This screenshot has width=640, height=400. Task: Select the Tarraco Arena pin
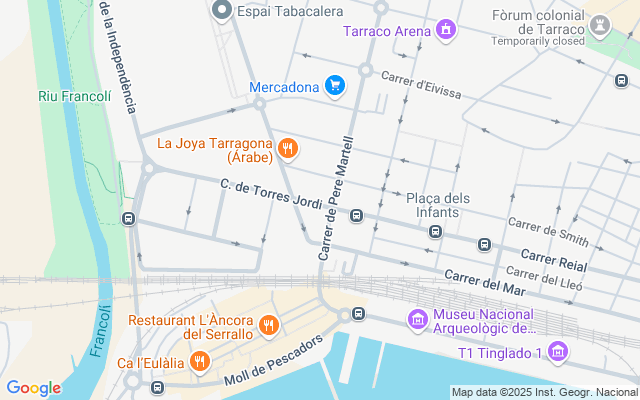point(446,31)
